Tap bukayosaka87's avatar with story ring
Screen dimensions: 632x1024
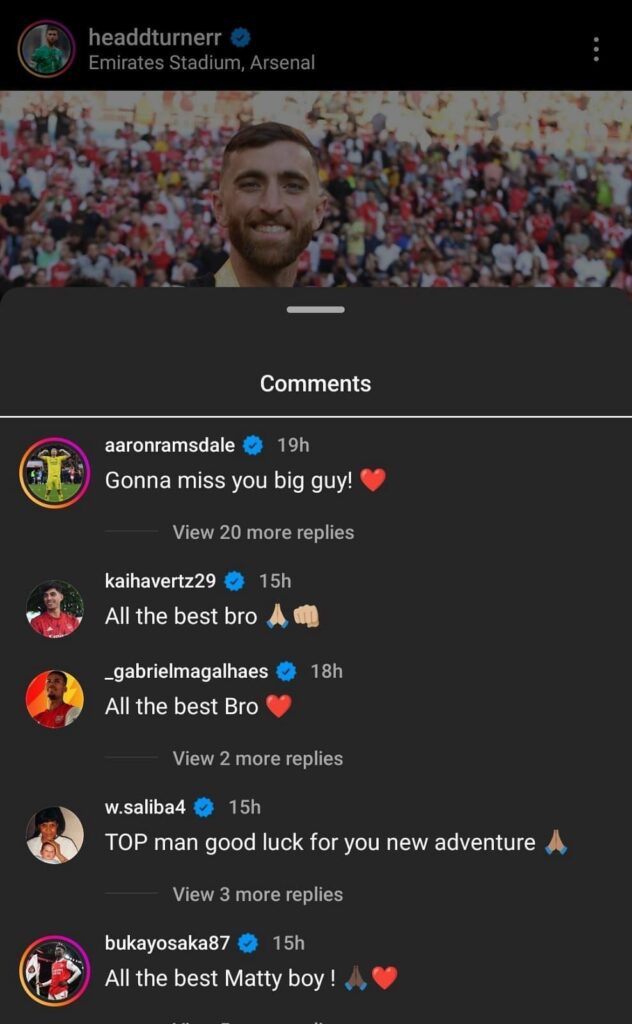point(54,970)
